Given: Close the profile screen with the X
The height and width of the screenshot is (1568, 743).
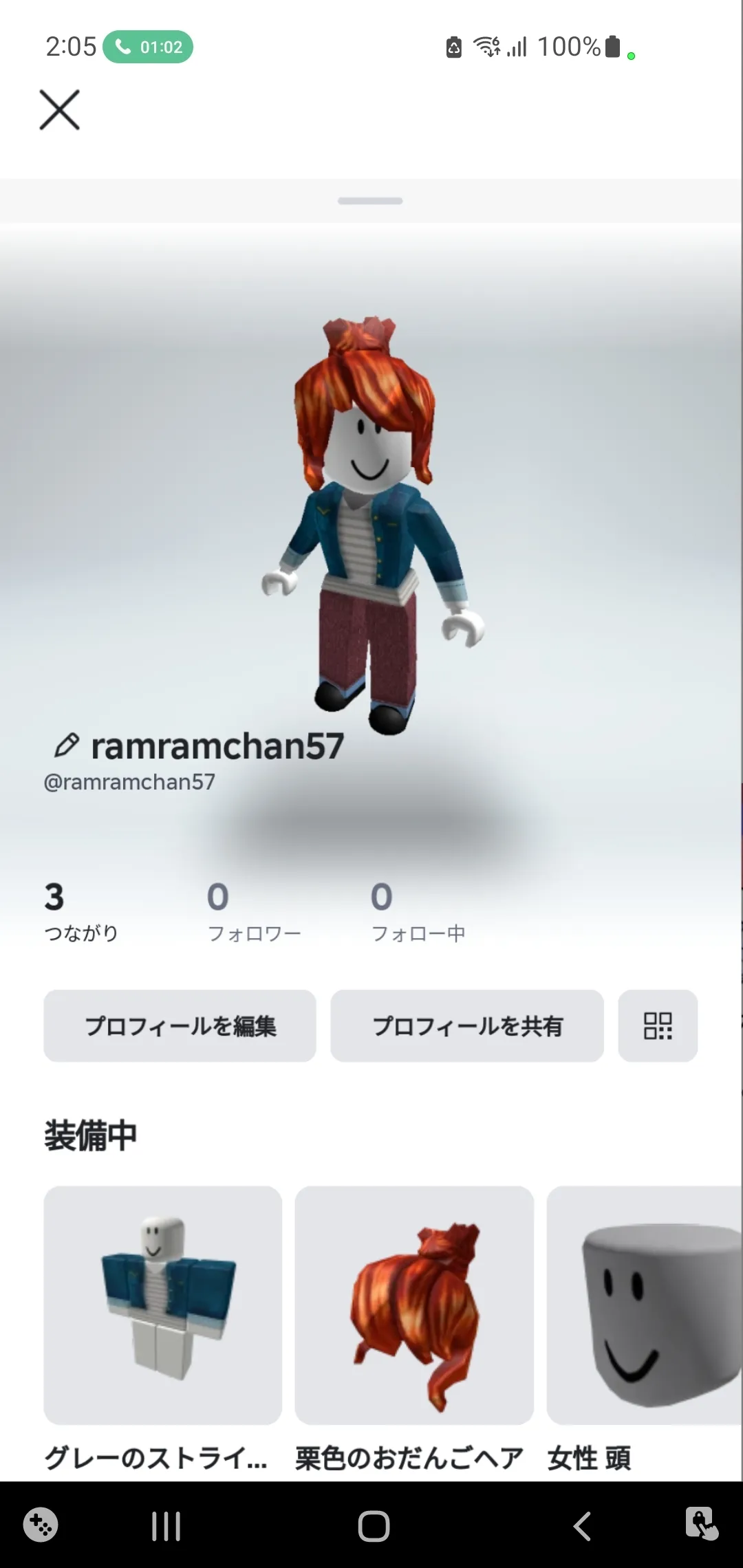Looking at the screenshot, I should 60,110.
